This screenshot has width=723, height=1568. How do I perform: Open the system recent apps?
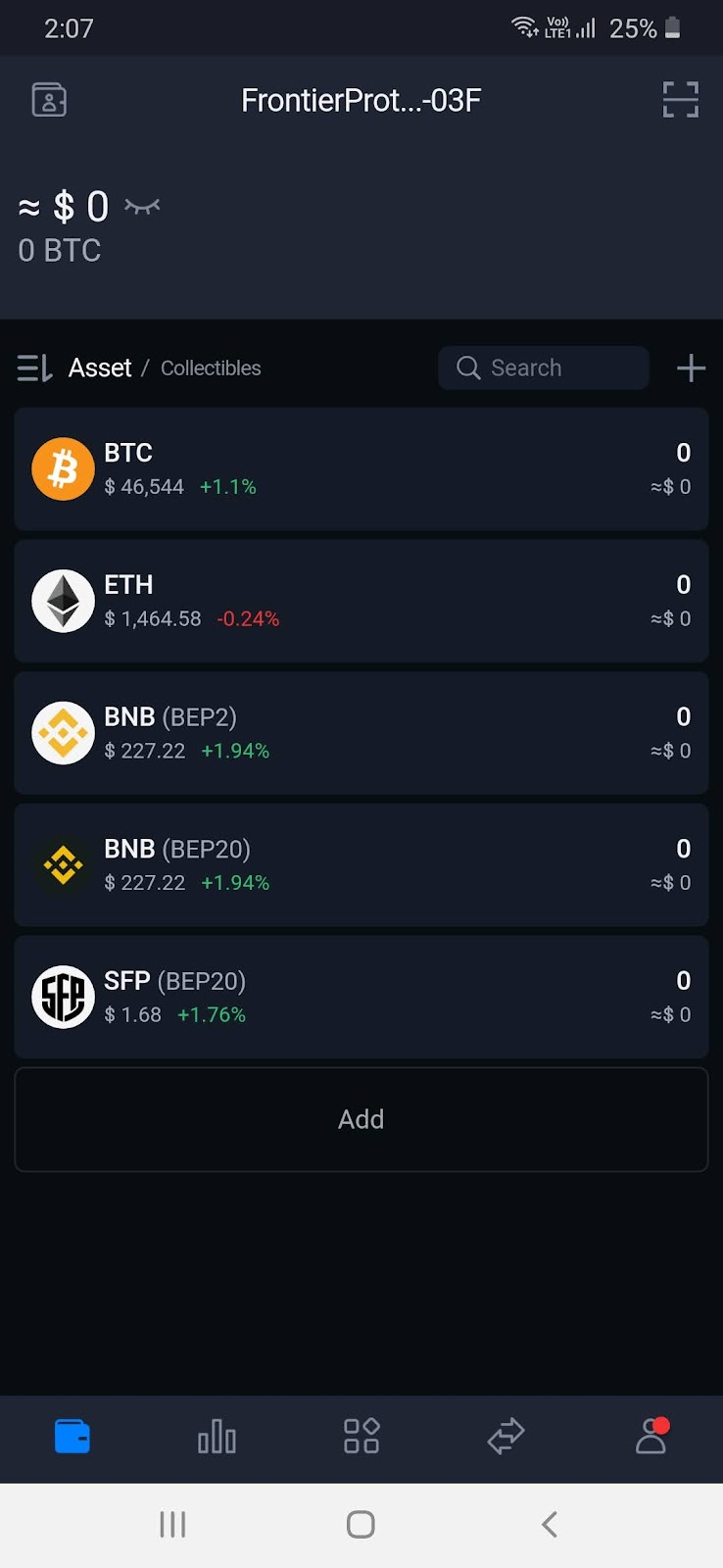(172, 1525)
